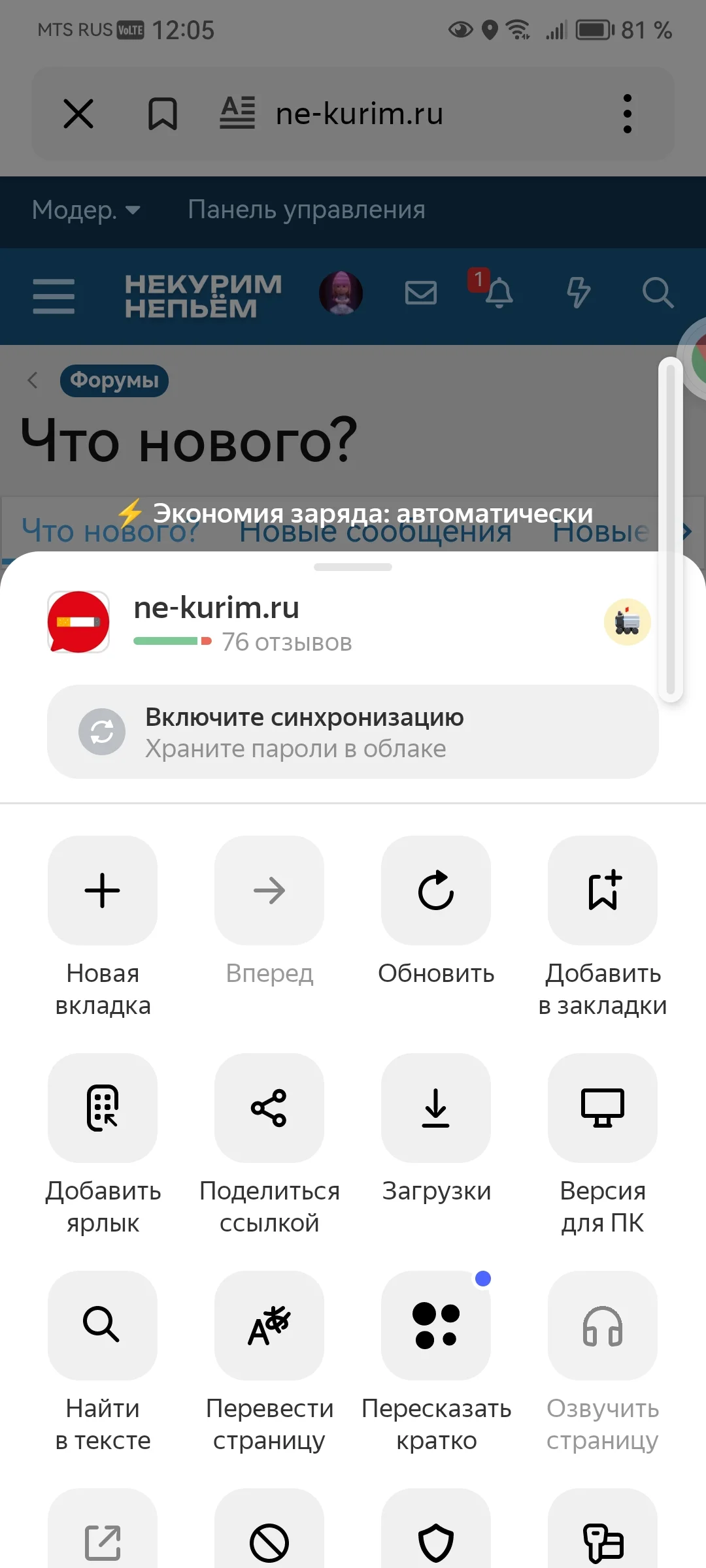Open a new tab from the browser menu
The height and width of the screenshot is (1568, 706).
pos(102,890)
